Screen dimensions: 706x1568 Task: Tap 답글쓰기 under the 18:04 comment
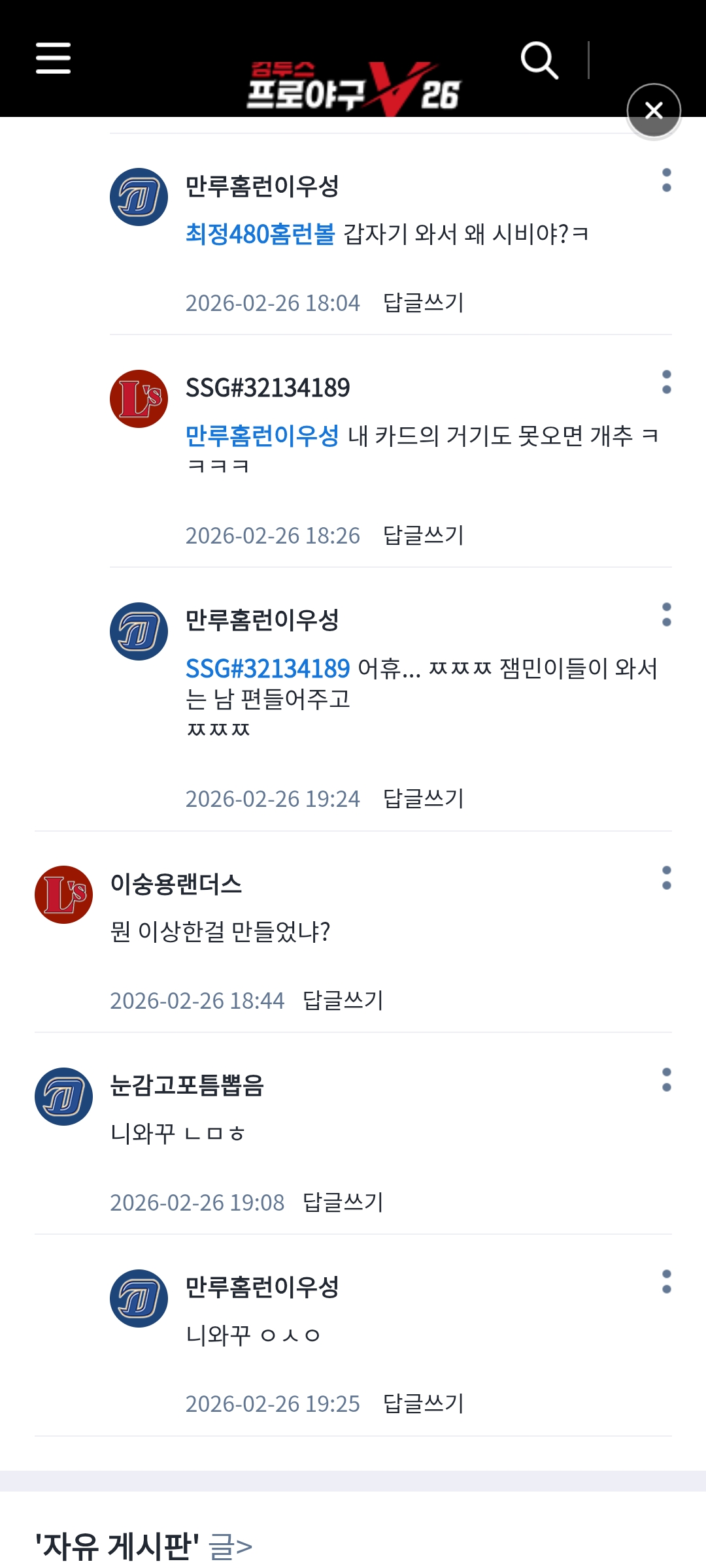pos(424,302)
